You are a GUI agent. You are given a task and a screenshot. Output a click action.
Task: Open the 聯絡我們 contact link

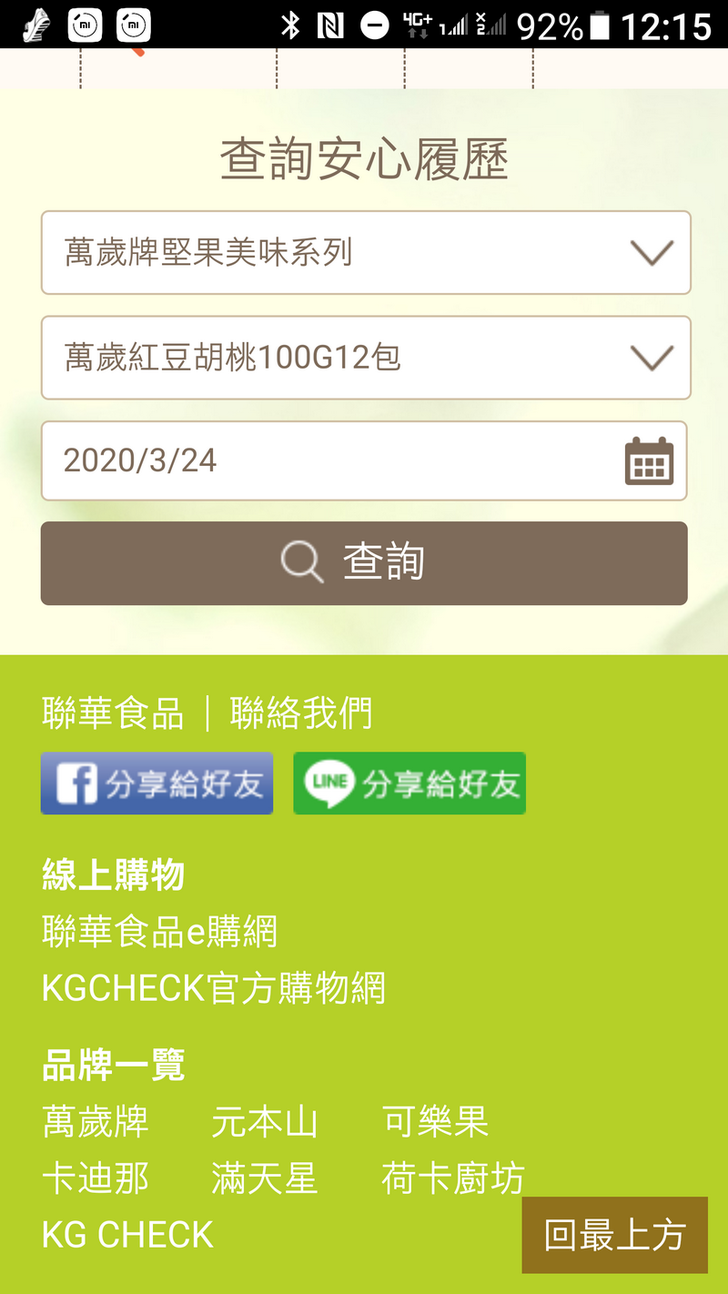301,714
